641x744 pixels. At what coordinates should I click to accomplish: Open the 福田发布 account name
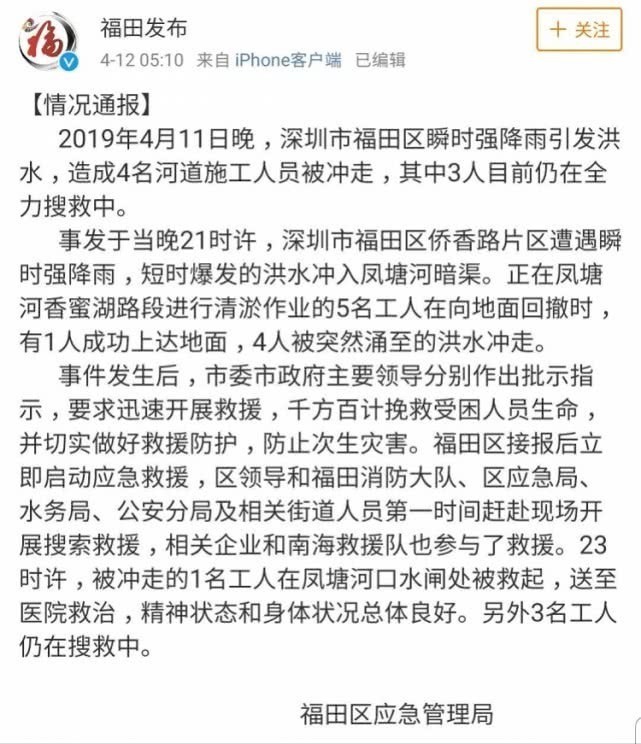[x=143, y=27]
